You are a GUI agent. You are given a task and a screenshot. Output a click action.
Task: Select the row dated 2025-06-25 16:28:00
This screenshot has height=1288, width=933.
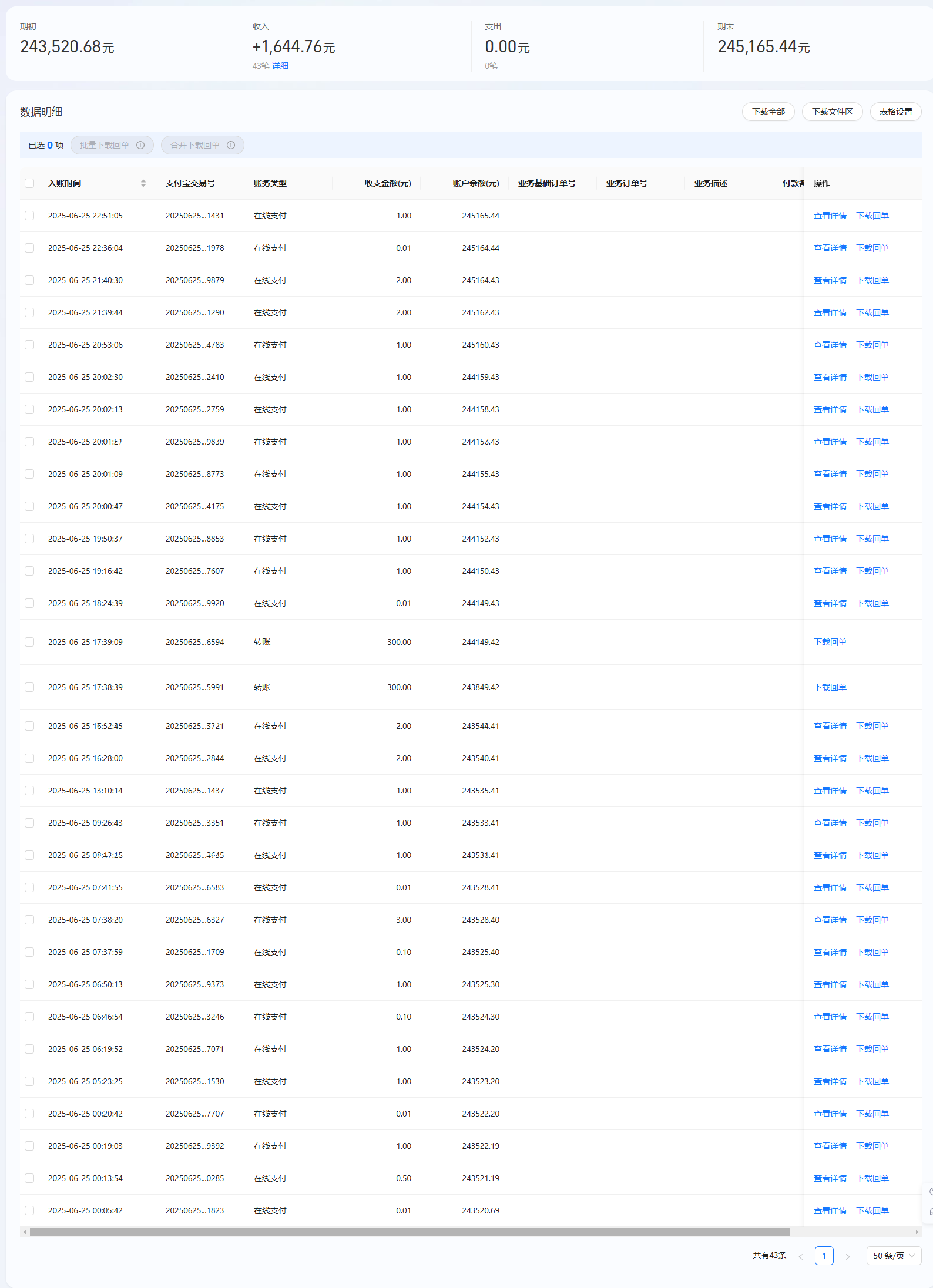pos(29,758)
